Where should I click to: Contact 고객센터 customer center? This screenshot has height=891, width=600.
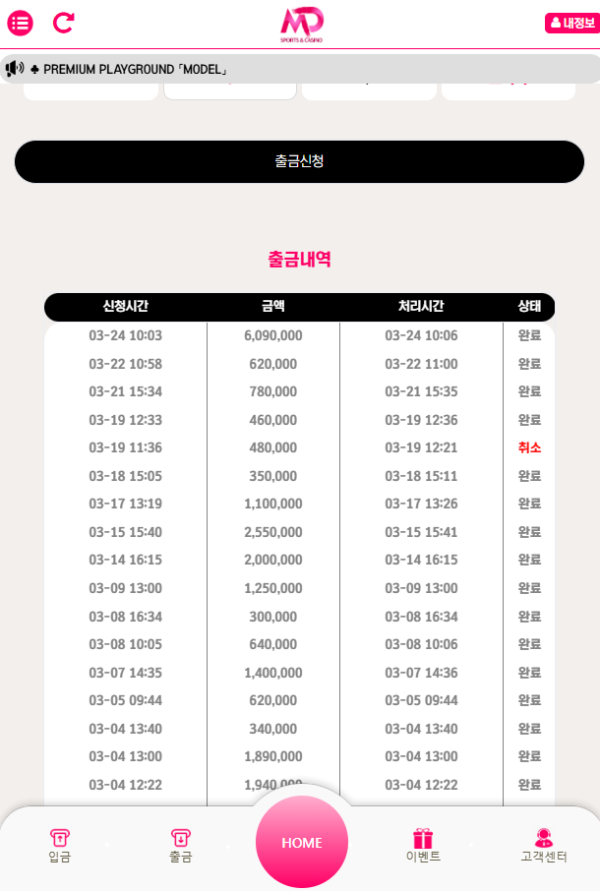pyautogui.click(x=544, y=845)
